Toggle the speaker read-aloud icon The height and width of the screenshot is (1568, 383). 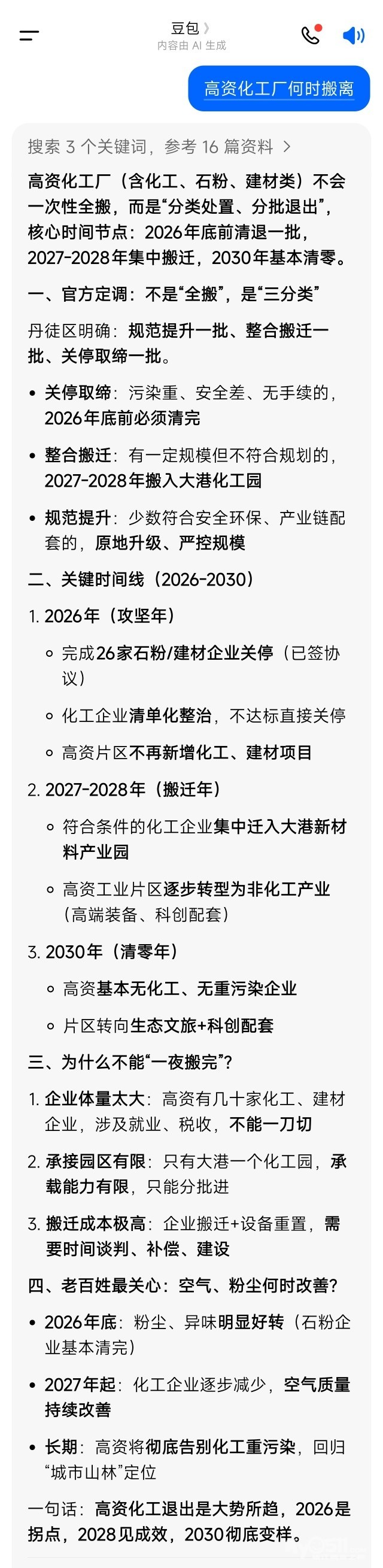click(352, 36)
